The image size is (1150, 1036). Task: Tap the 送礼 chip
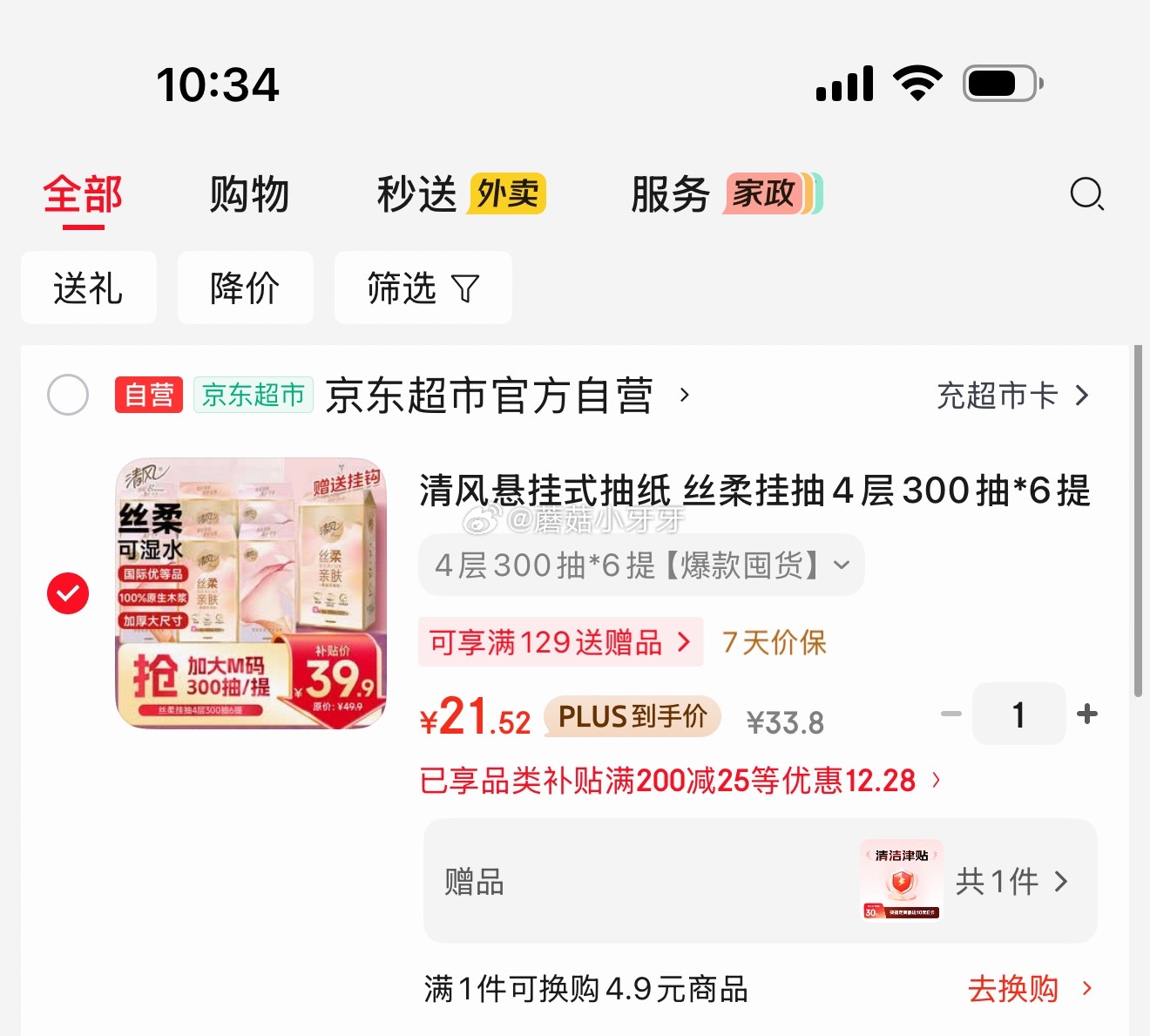click(x=88, y=288)
